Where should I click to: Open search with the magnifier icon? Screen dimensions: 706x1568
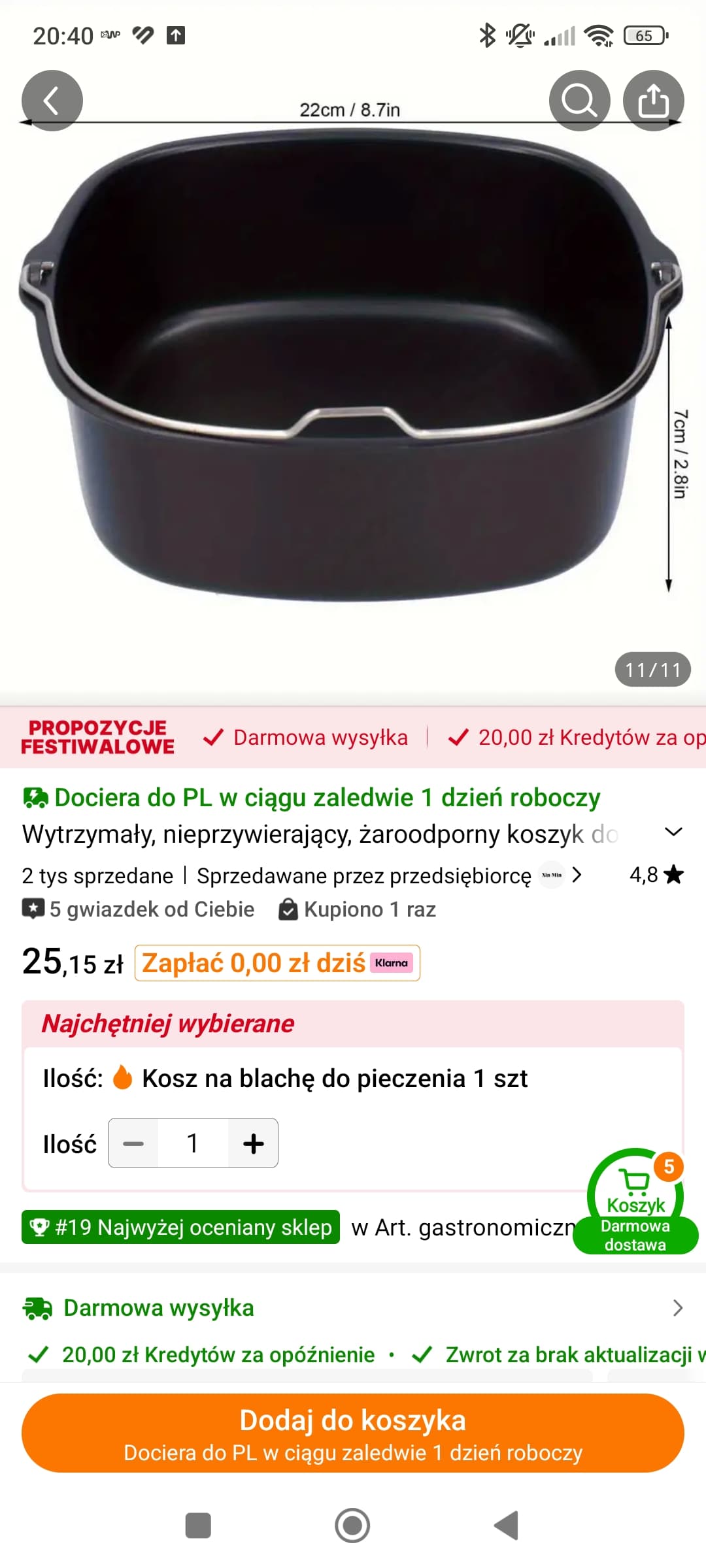[579, 101]
